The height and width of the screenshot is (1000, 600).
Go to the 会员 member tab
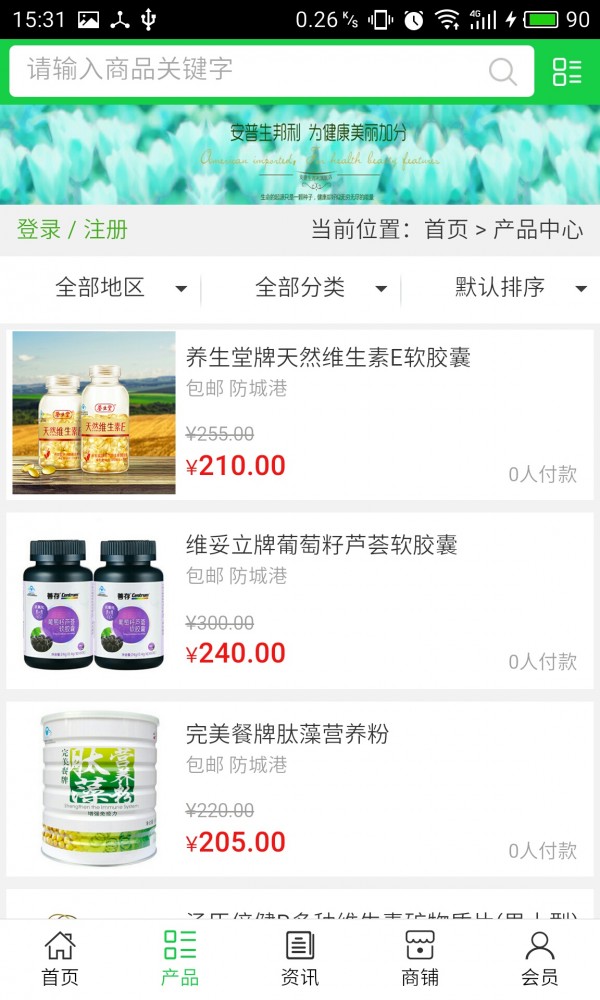pos(540,958)
